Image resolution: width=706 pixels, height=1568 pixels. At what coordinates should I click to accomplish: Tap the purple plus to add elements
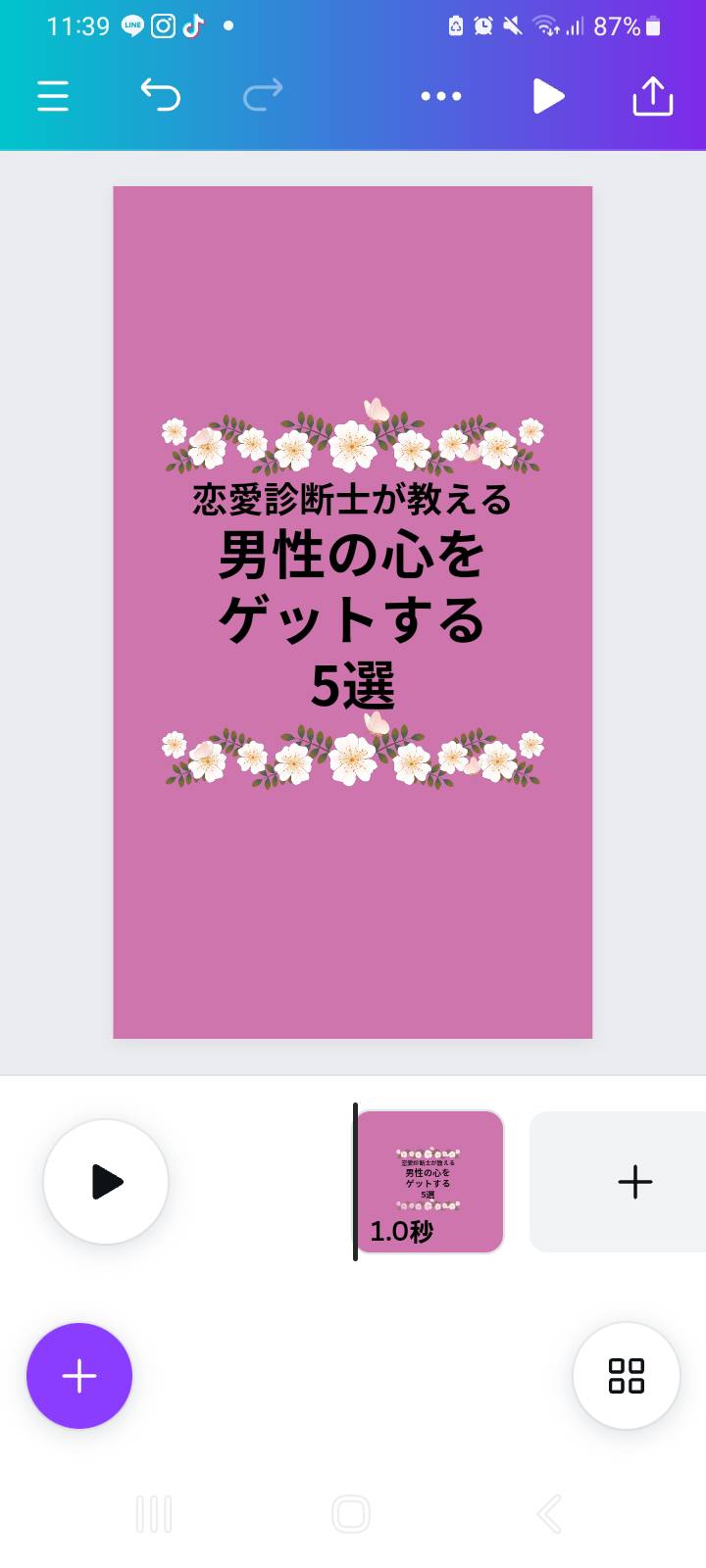point(79,1376)
